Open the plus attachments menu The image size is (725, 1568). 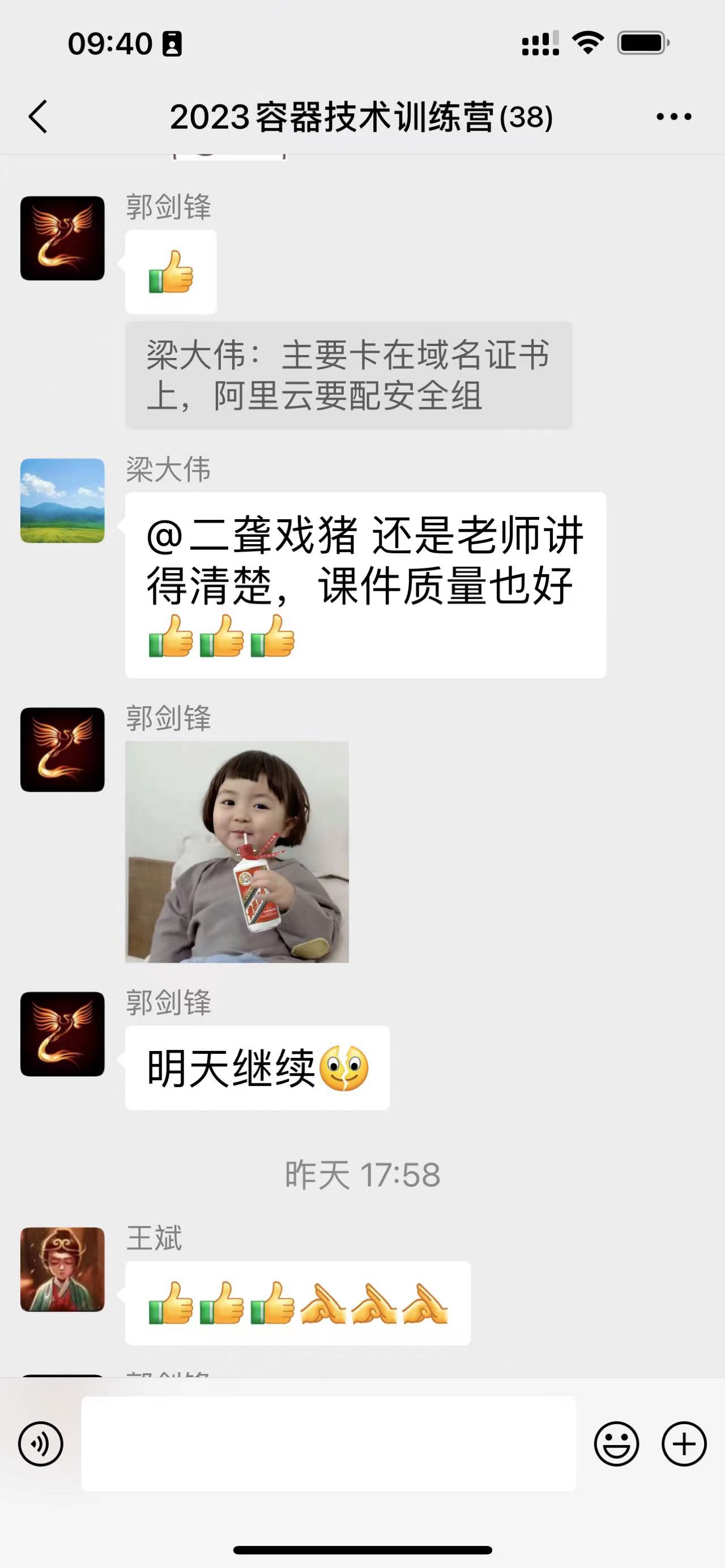tap(684, 1443)
